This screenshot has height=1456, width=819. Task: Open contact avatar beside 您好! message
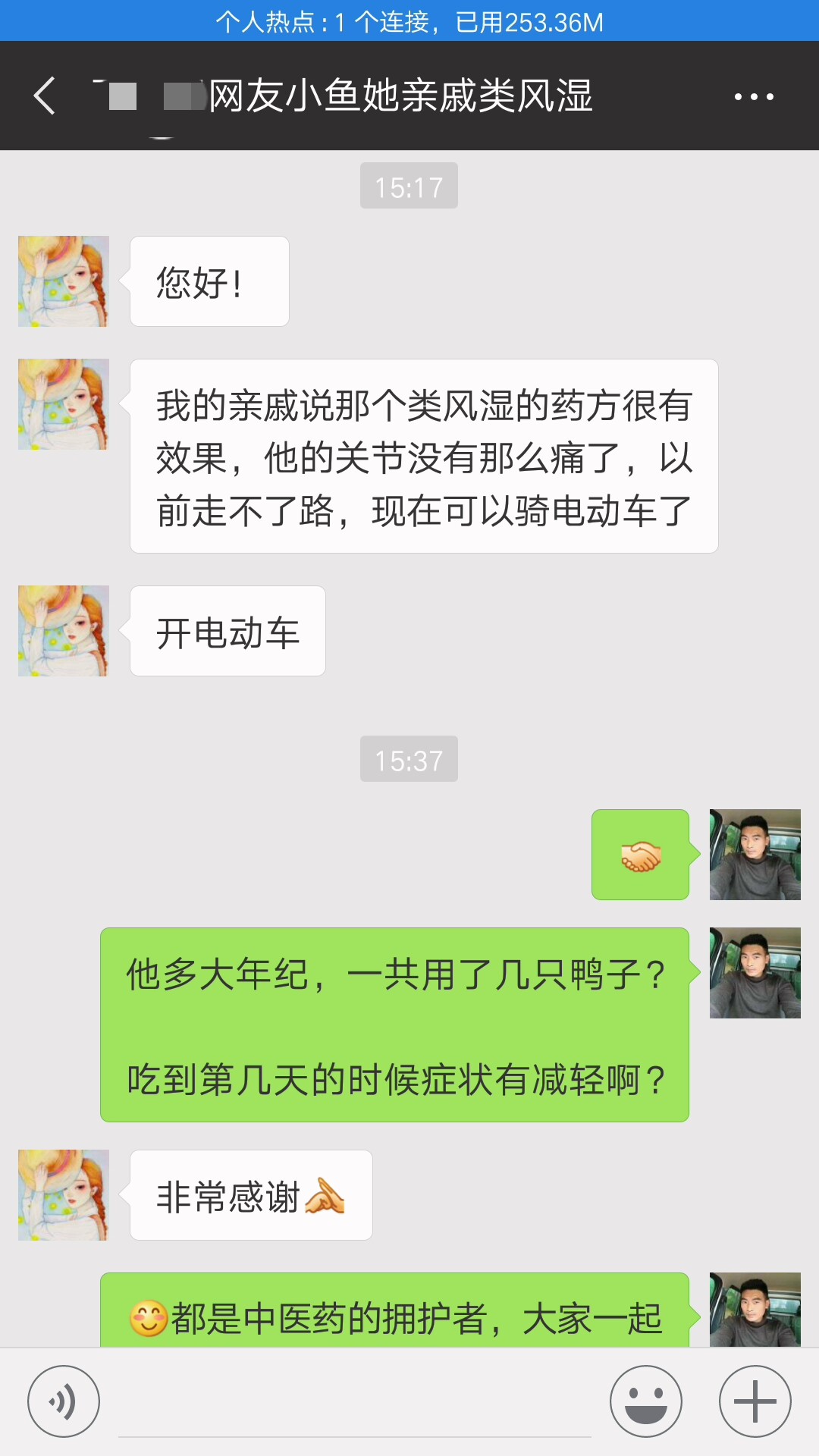tap(64, 281)
